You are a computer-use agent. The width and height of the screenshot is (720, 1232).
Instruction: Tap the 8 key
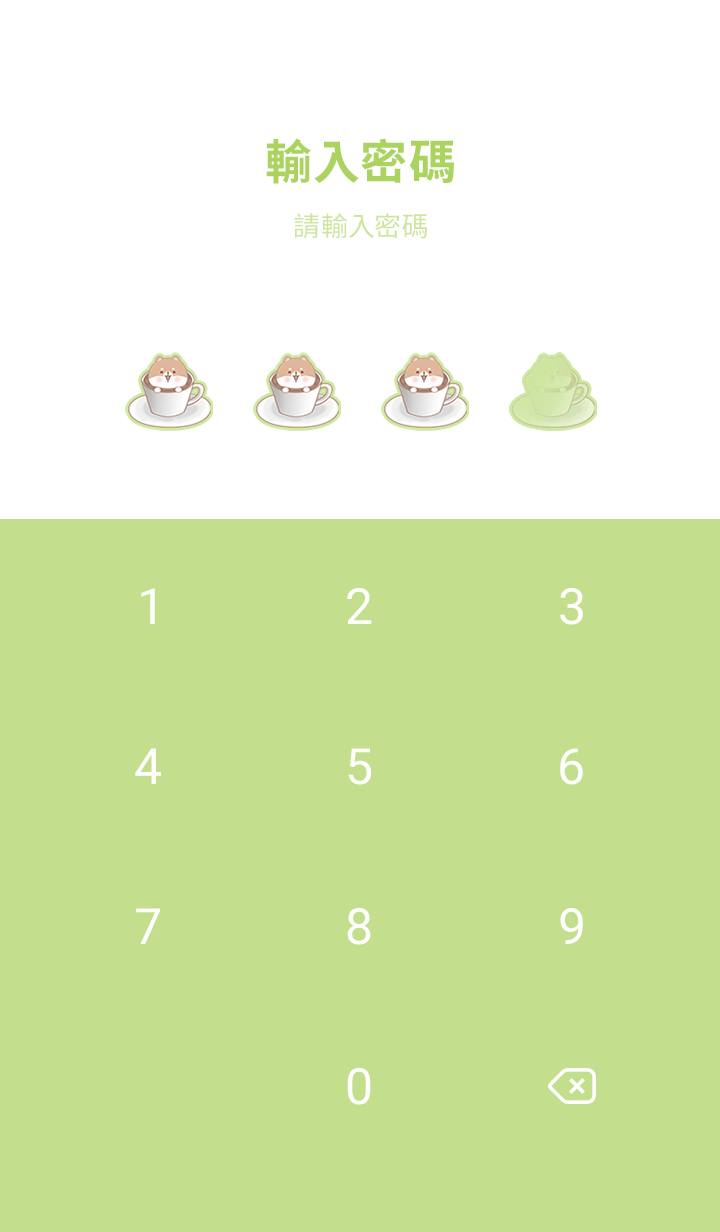(x=359, y=927)
